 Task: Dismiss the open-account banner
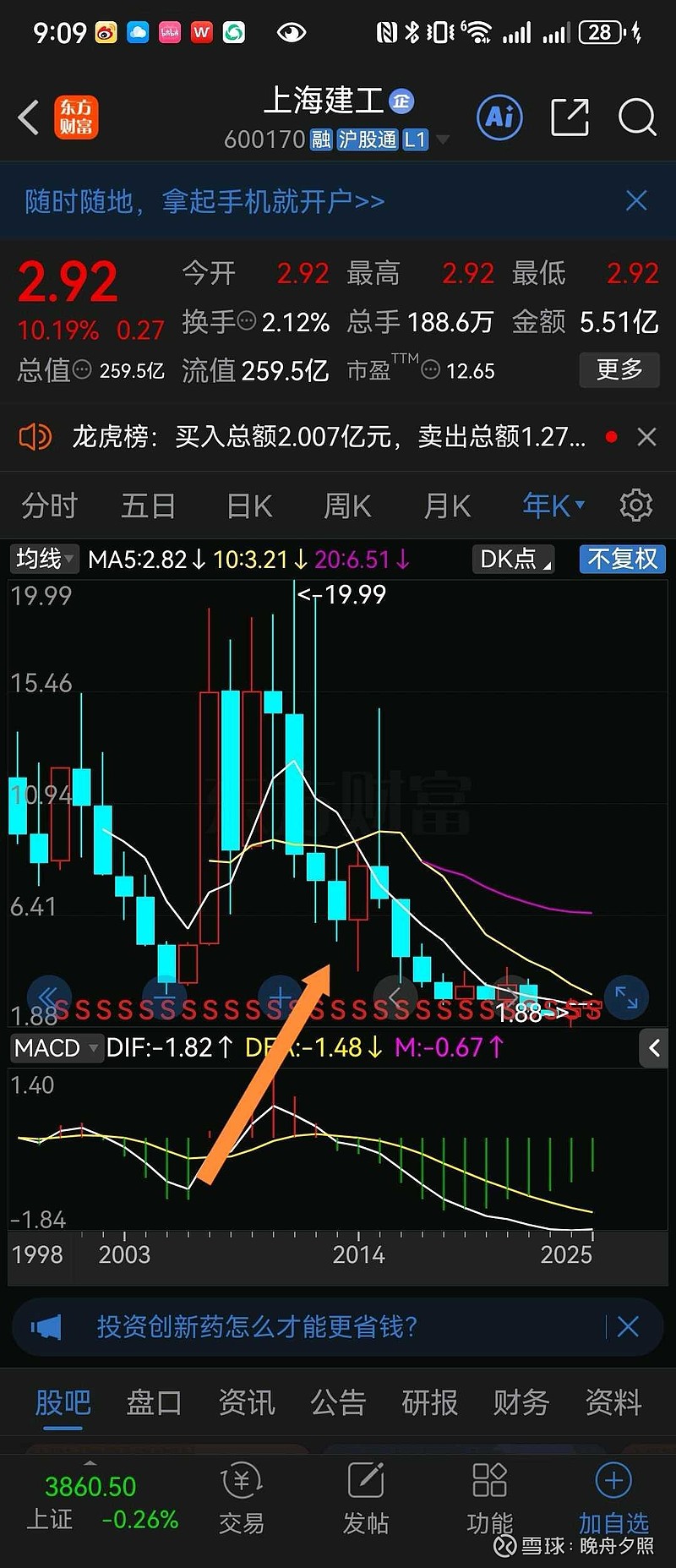click(x=636, y=200)
